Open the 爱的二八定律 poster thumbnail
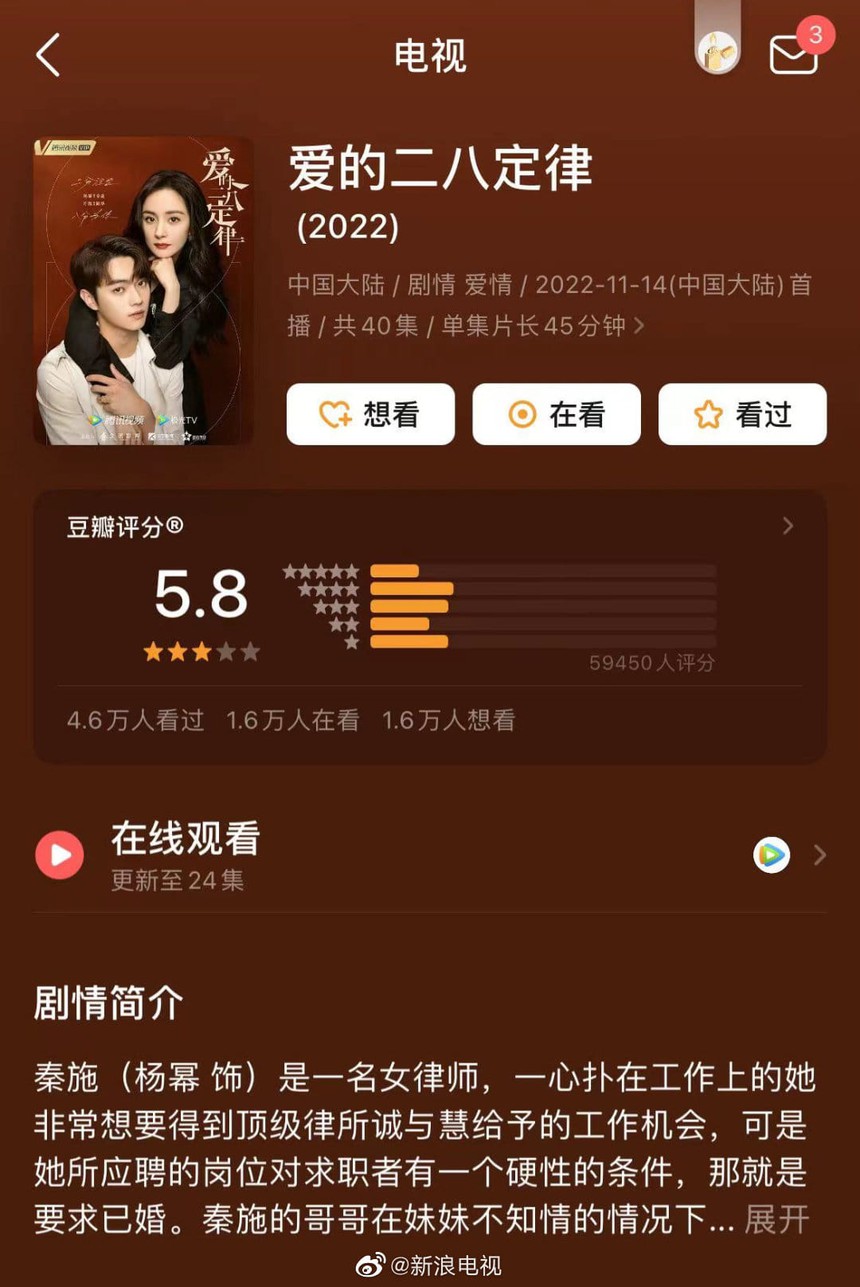 pos(143,290)
